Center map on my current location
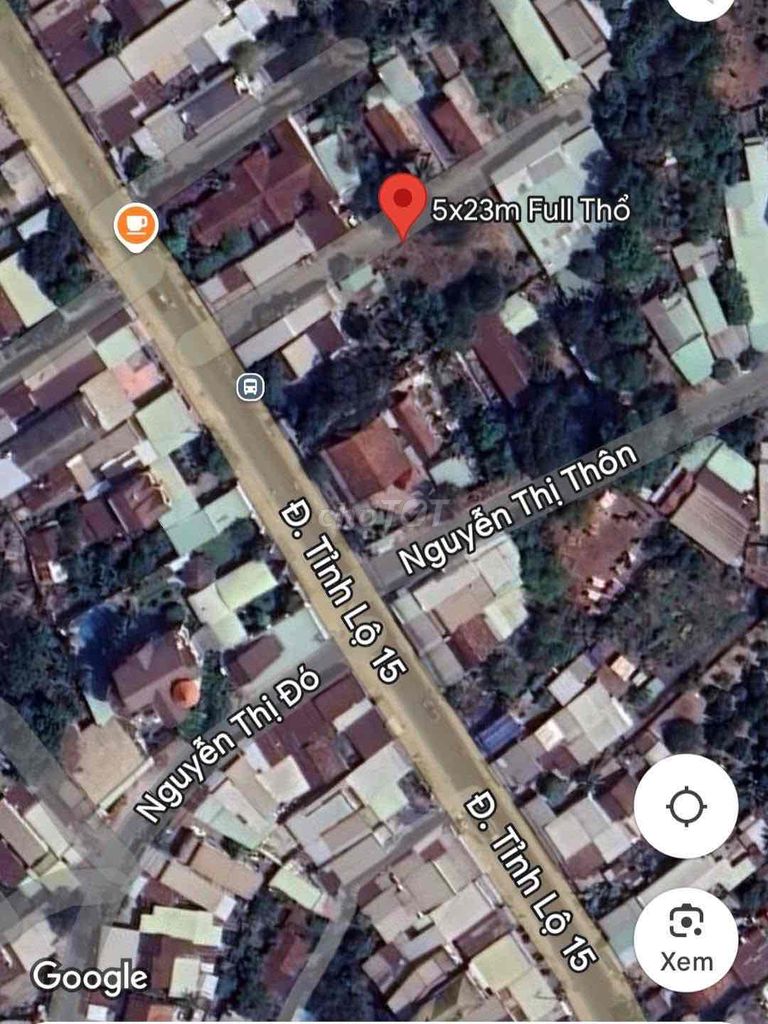 (686, 806)
